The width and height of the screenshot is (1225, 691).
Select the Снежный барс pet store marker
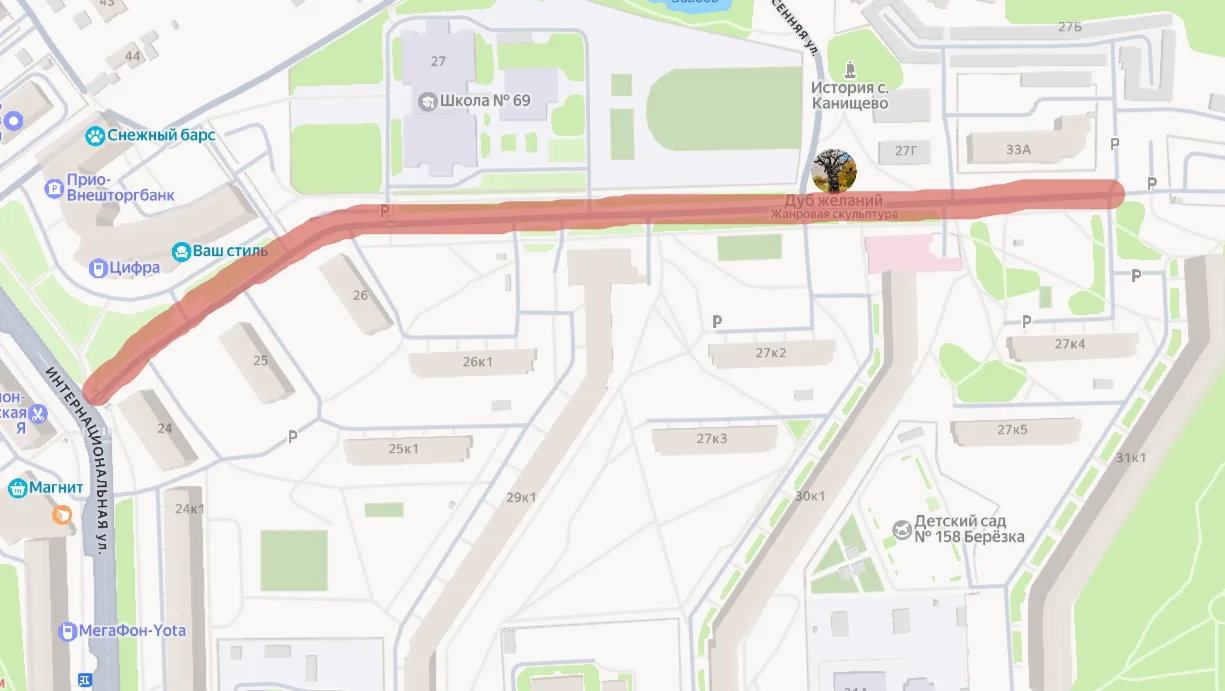click(95, 135)
